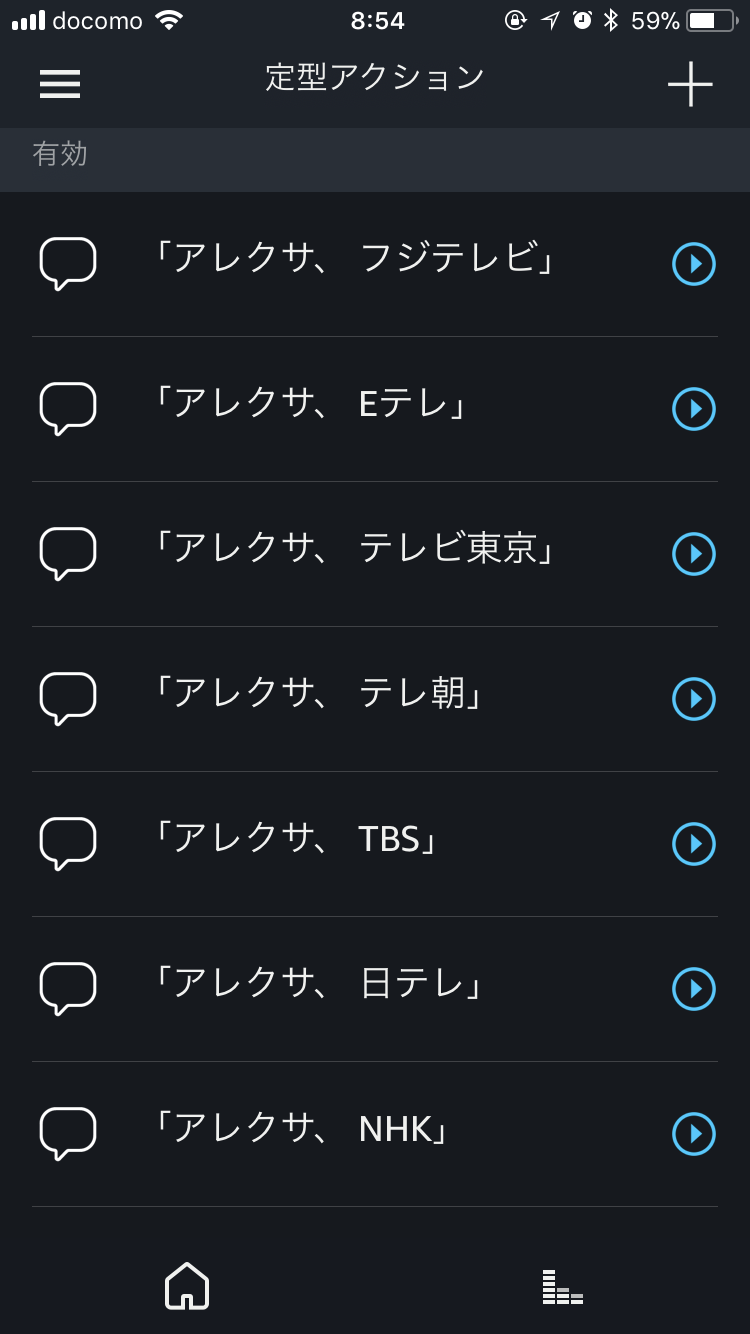Run the アレクサ、TBS routine
The image size is (750, 1334).
pos(693,843)
